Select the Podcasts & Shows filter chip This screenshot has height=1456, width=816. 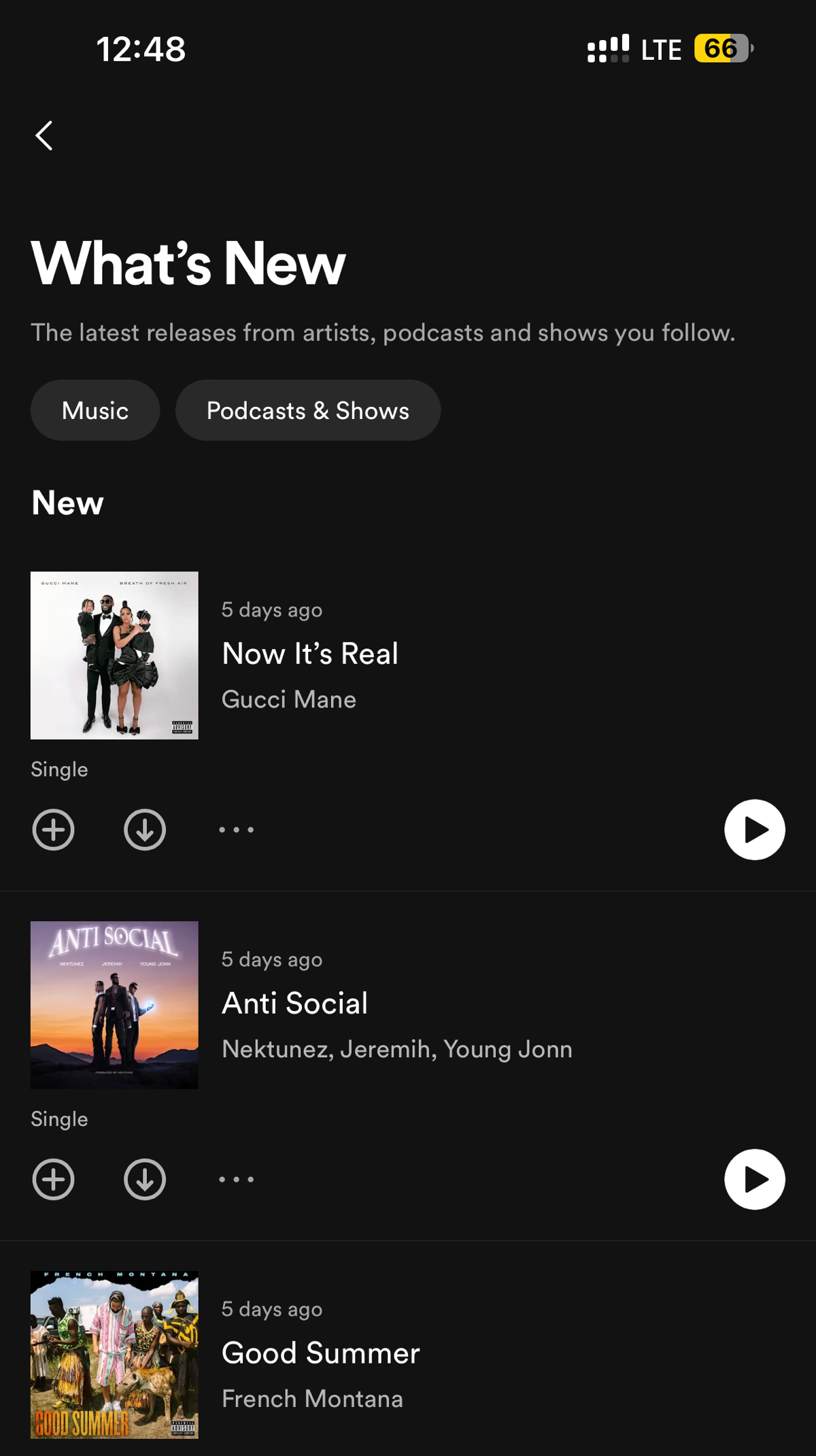pos(308,410)
